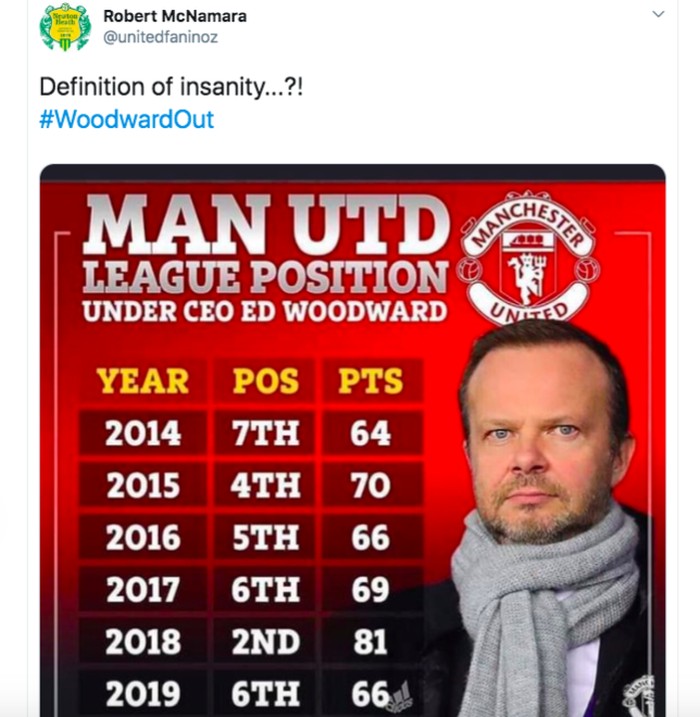The width and height of the screenshot is (700, 717).
Task: View the Man Utd league position image
Action: (x=352, y=440)
